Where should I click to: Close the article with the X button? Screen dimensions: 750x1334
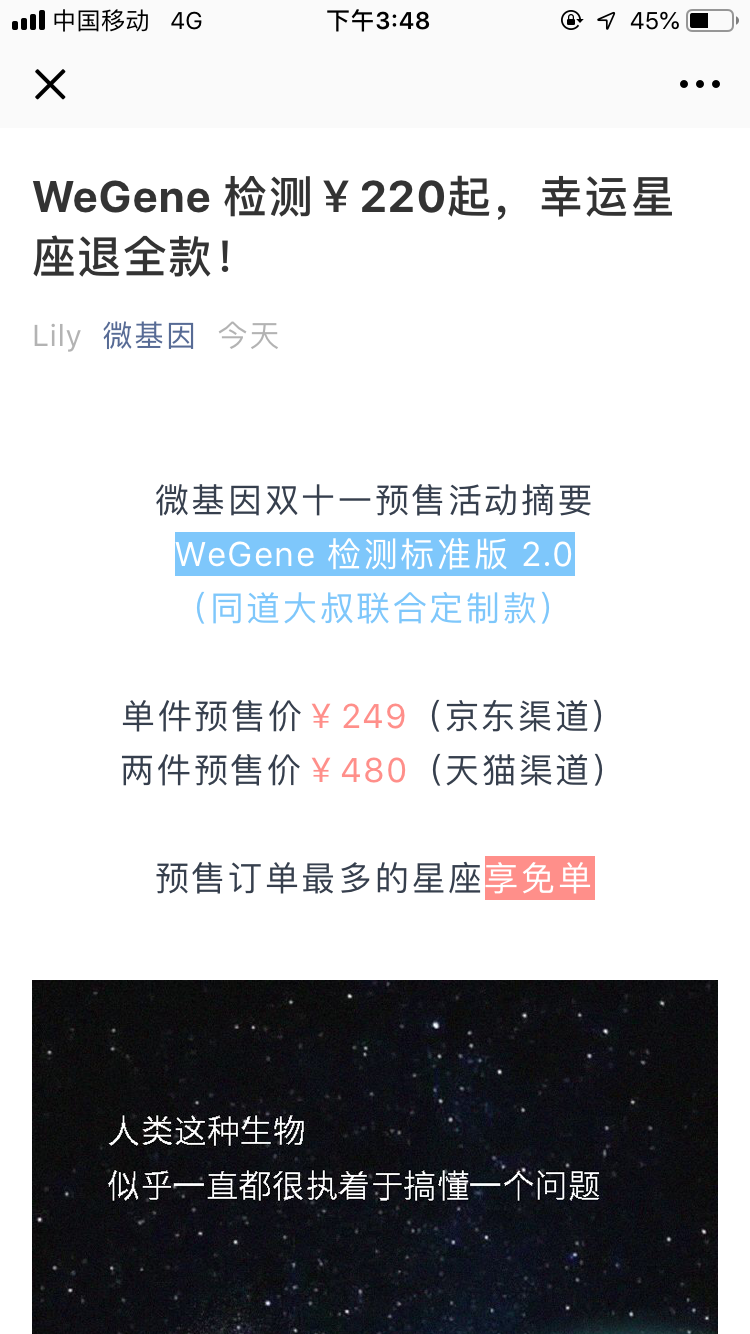click(x=50, y=84)
